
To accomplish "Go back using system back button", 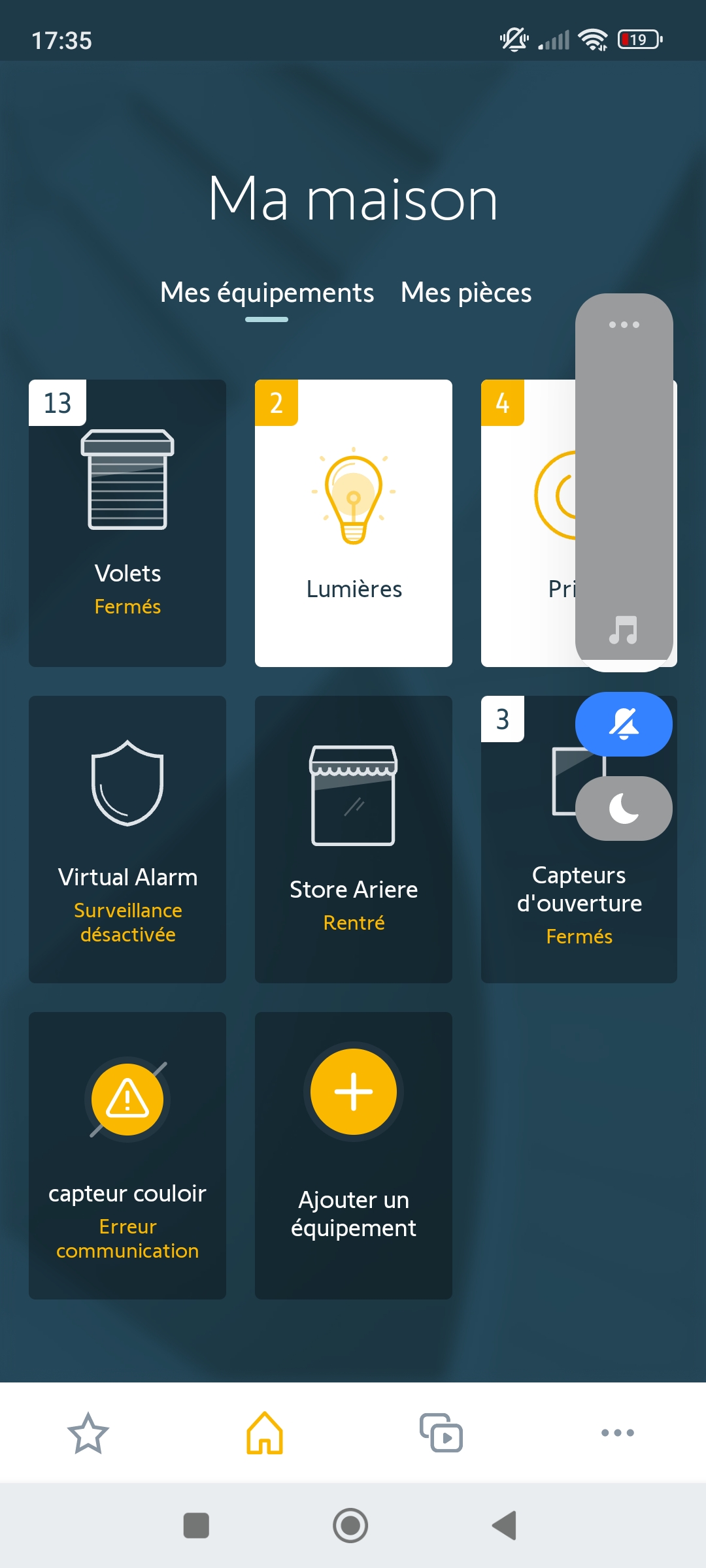I will 504,1526.
